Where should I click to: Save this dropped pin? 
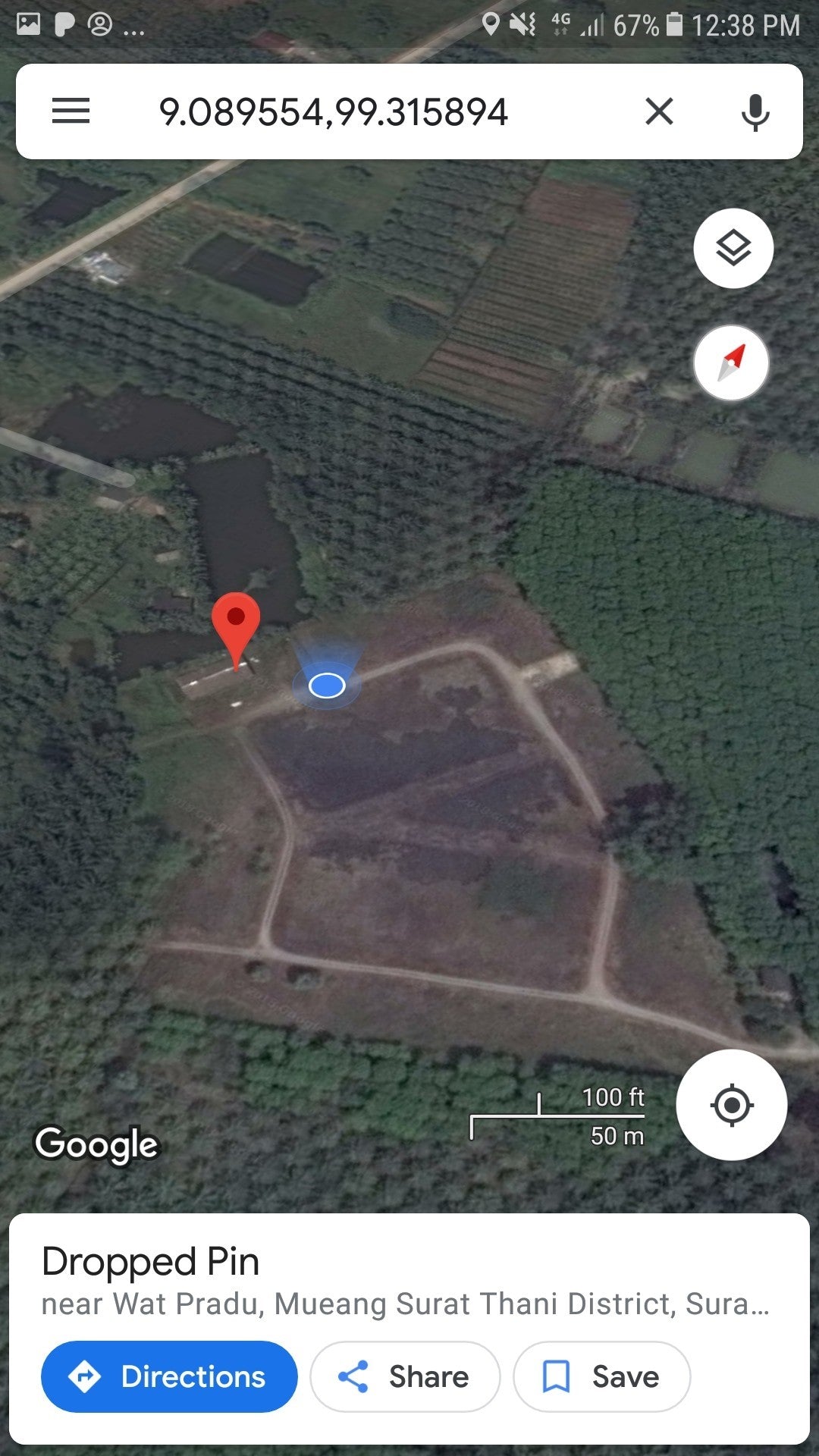point(602,1376)
